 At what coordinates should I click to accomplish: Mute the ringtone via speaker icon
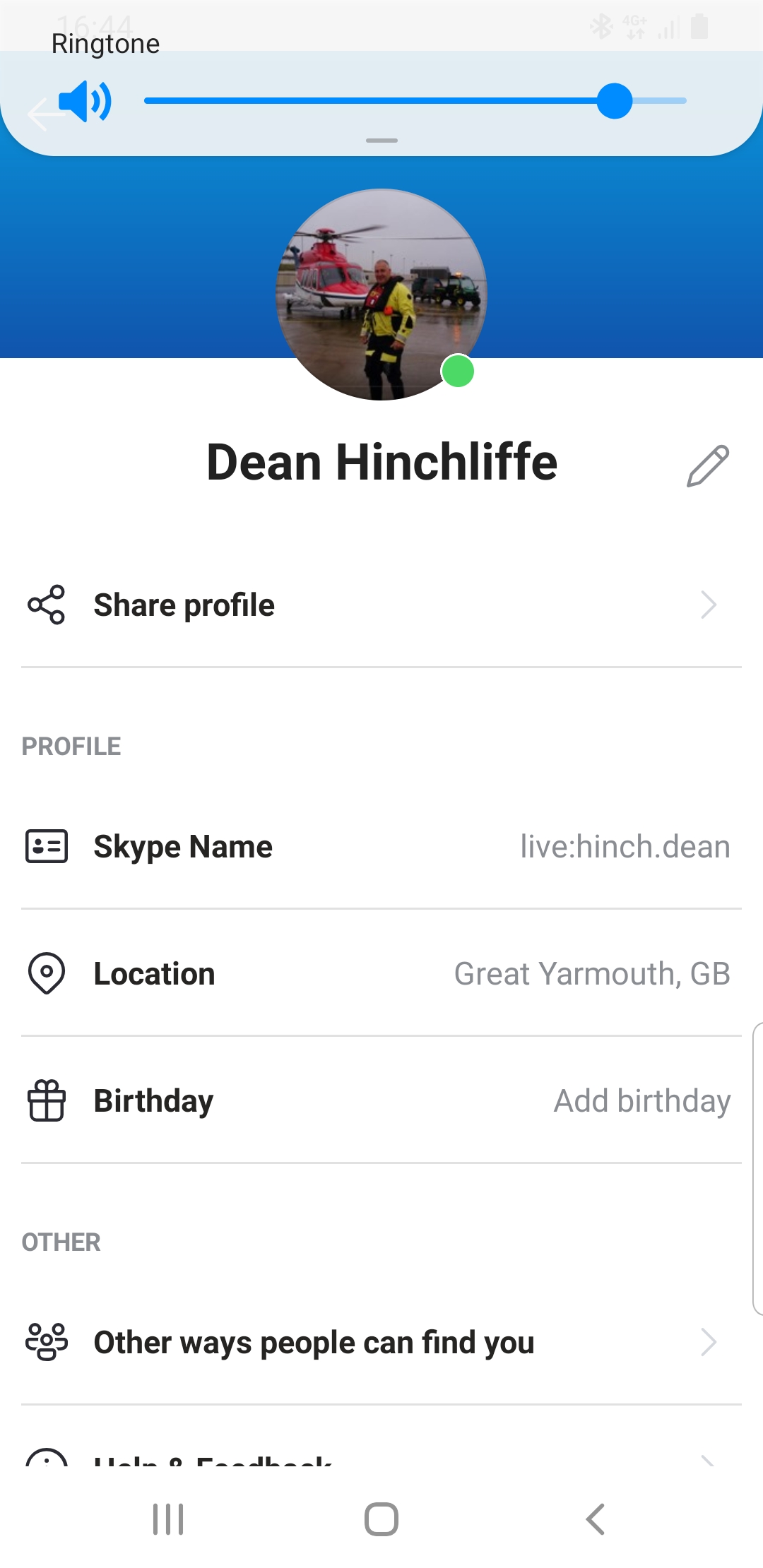tap(85, 101)
